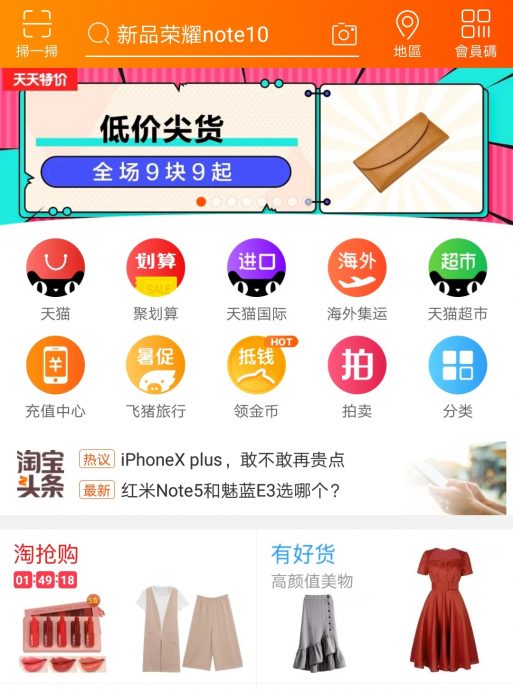Show the 會員碼 member code

pos(476,34)
